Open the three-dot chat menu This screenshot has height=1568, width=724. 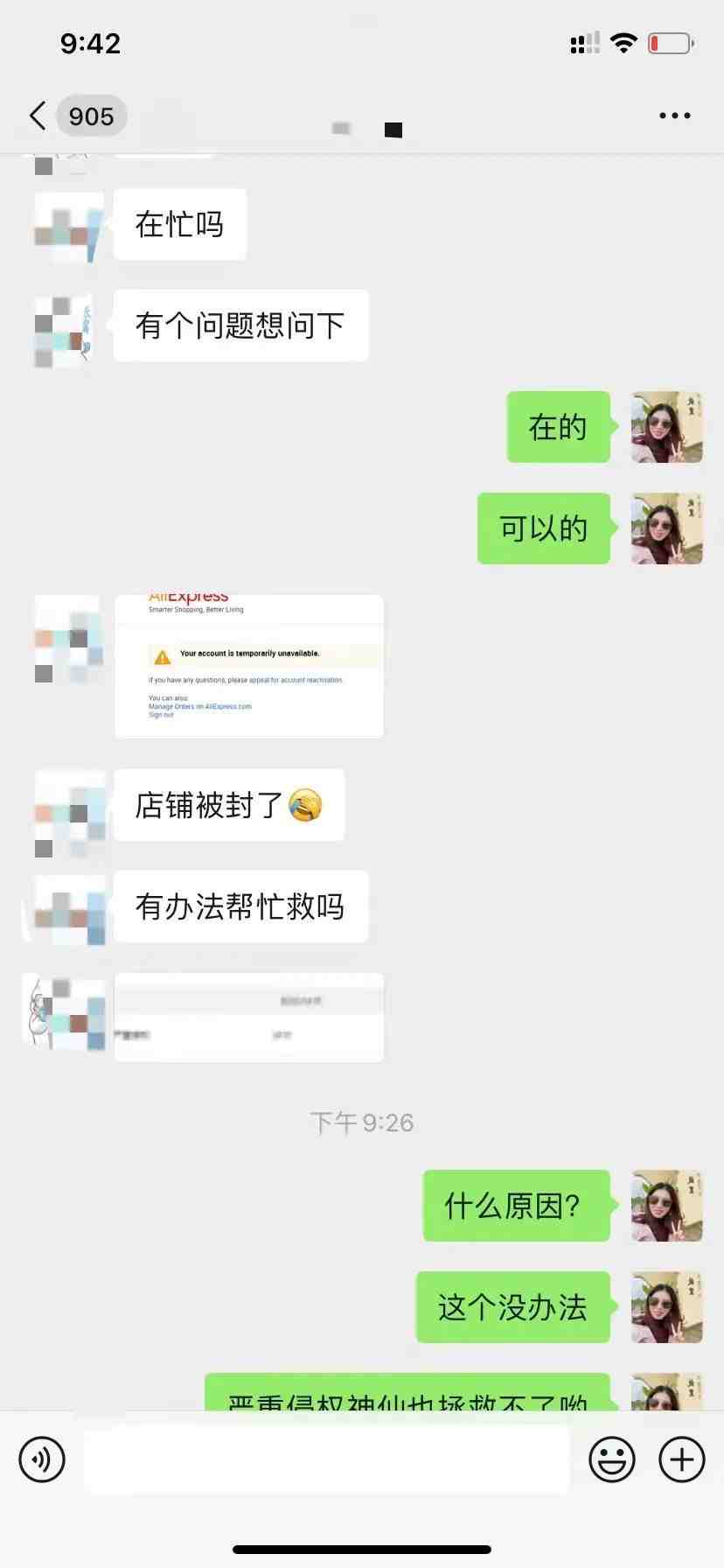[674, 115]
